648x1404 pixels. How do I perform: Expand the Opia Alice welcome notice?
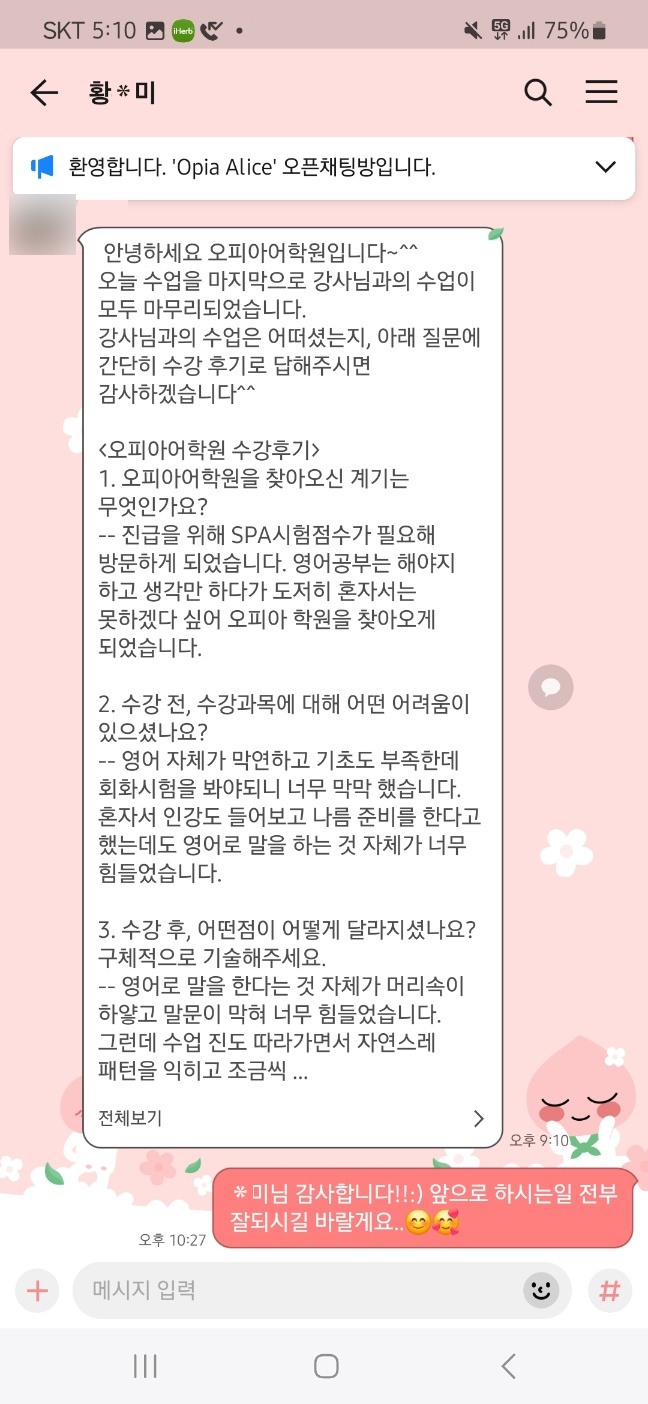(605, 167)
